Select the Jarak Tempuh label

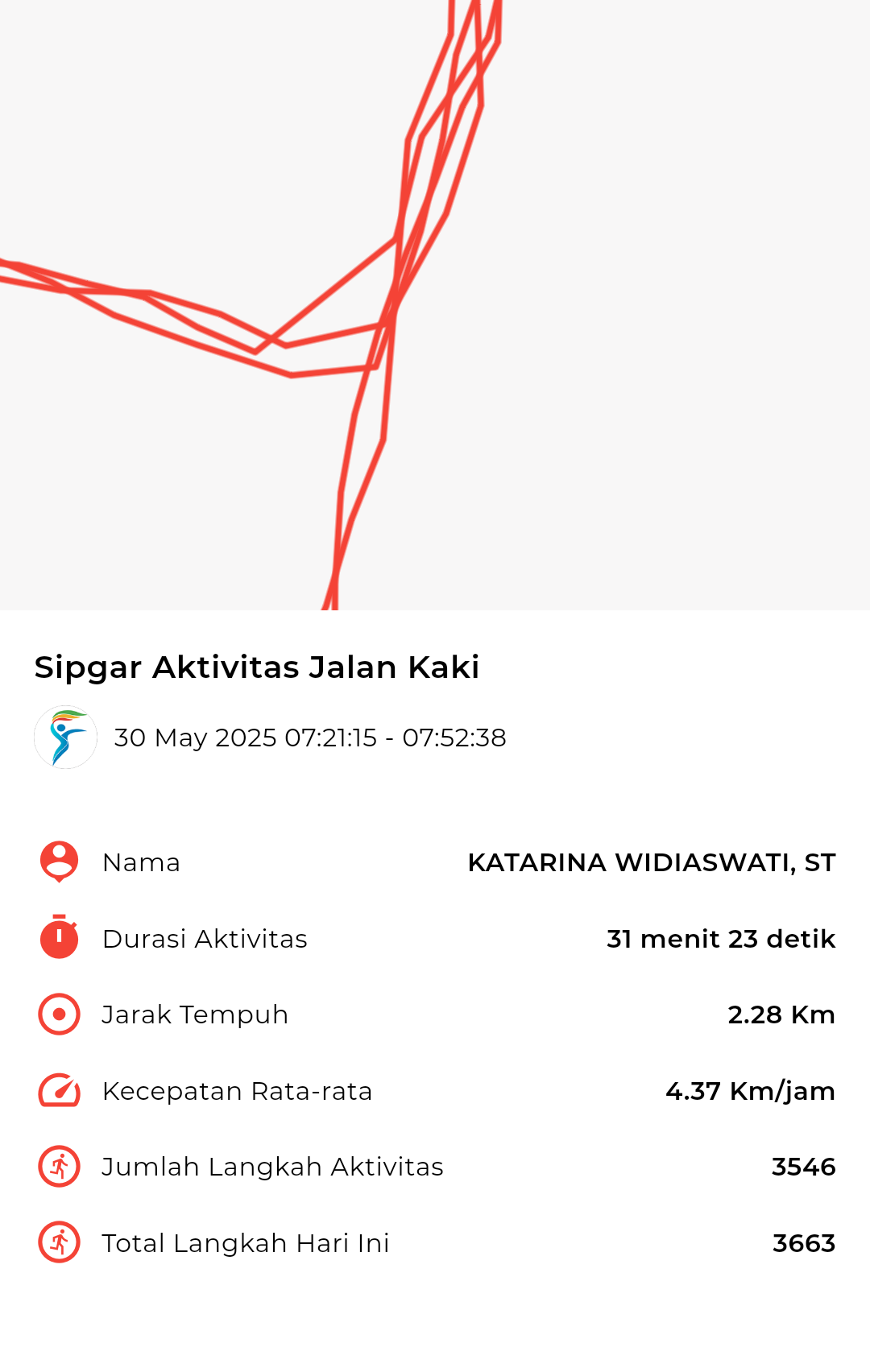(x=194, y=1015)
